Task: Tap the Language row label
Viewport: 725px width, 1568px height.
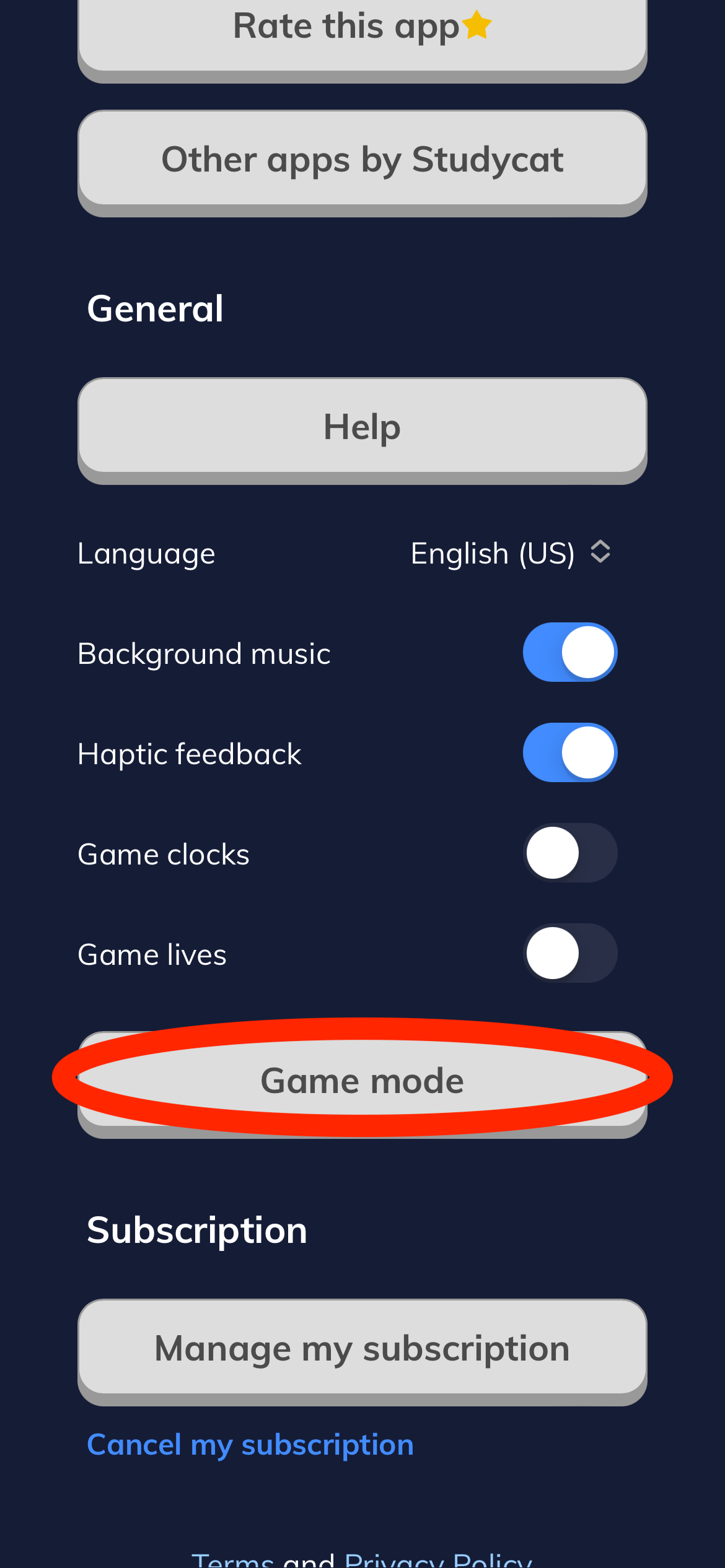Action: coord(146,552)
